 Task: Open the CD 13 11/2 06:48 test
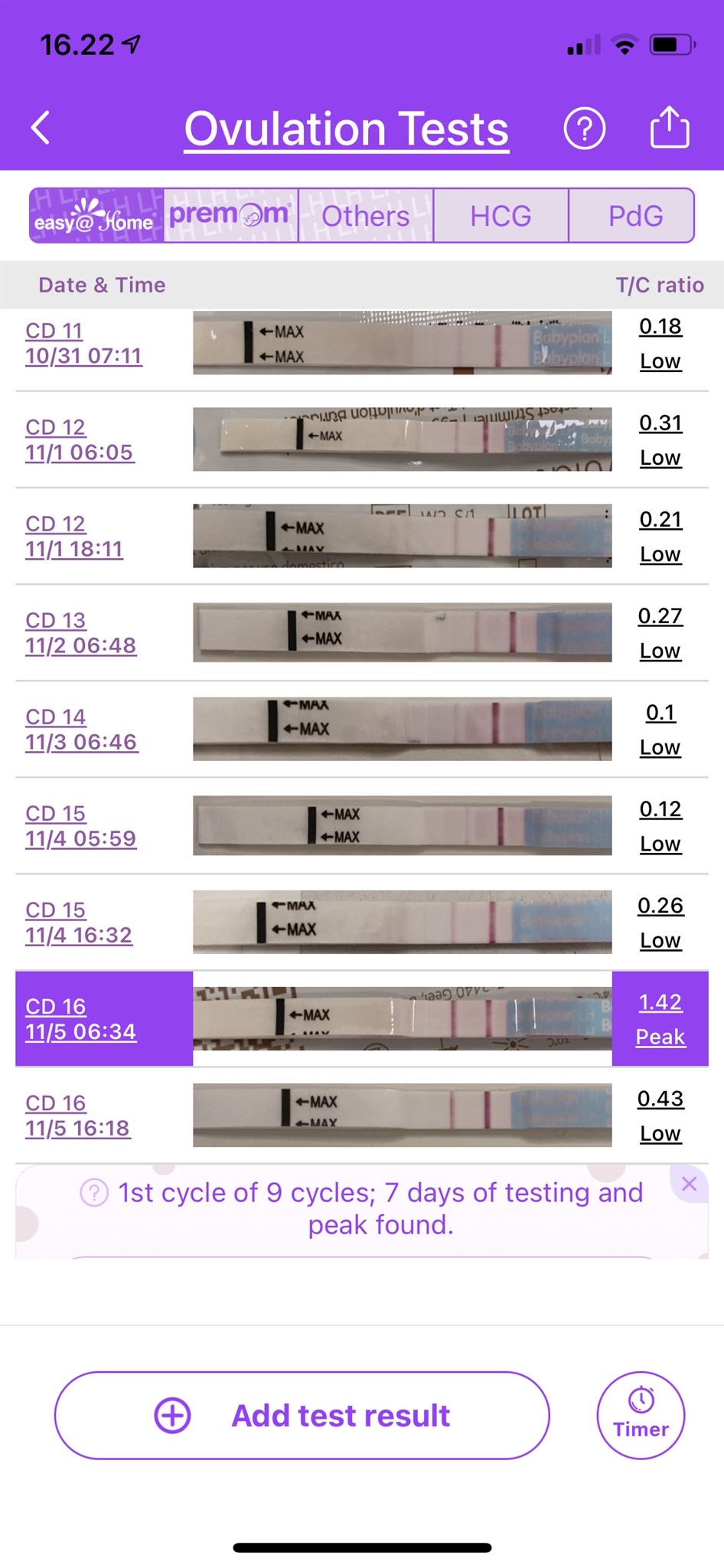point(81,632)
